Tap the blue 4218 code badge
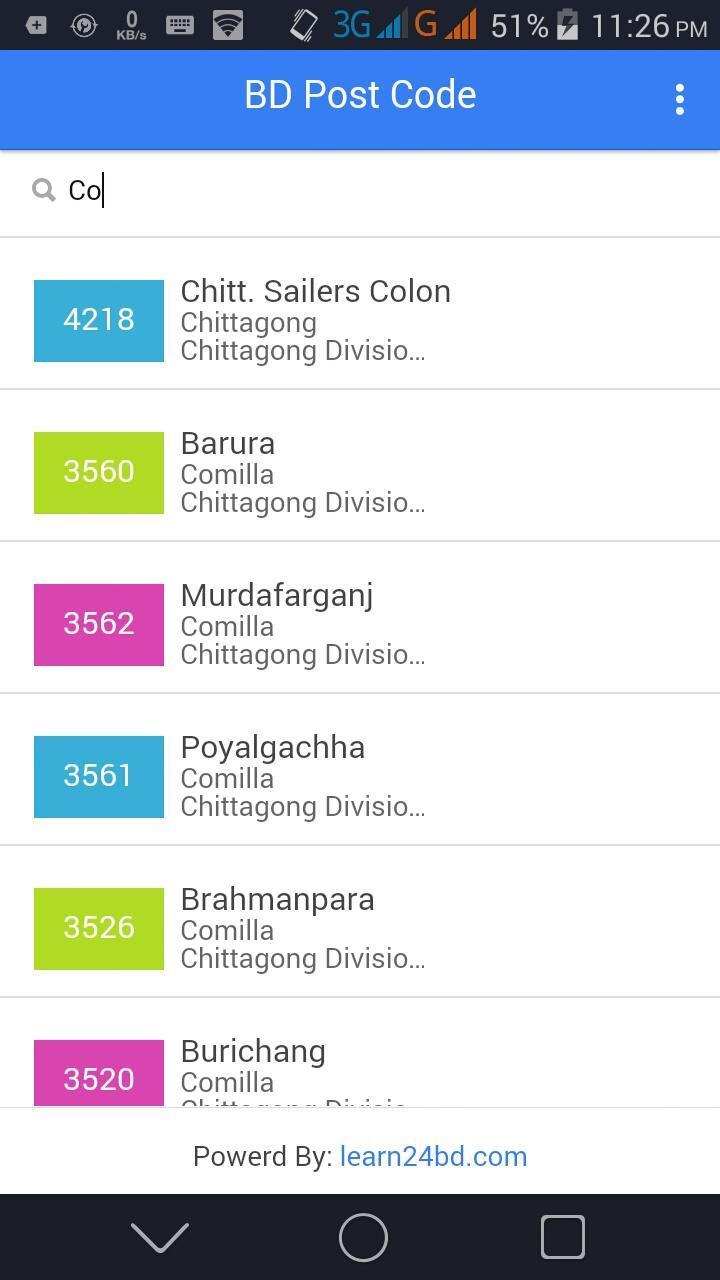 click(x=98, y=320)
